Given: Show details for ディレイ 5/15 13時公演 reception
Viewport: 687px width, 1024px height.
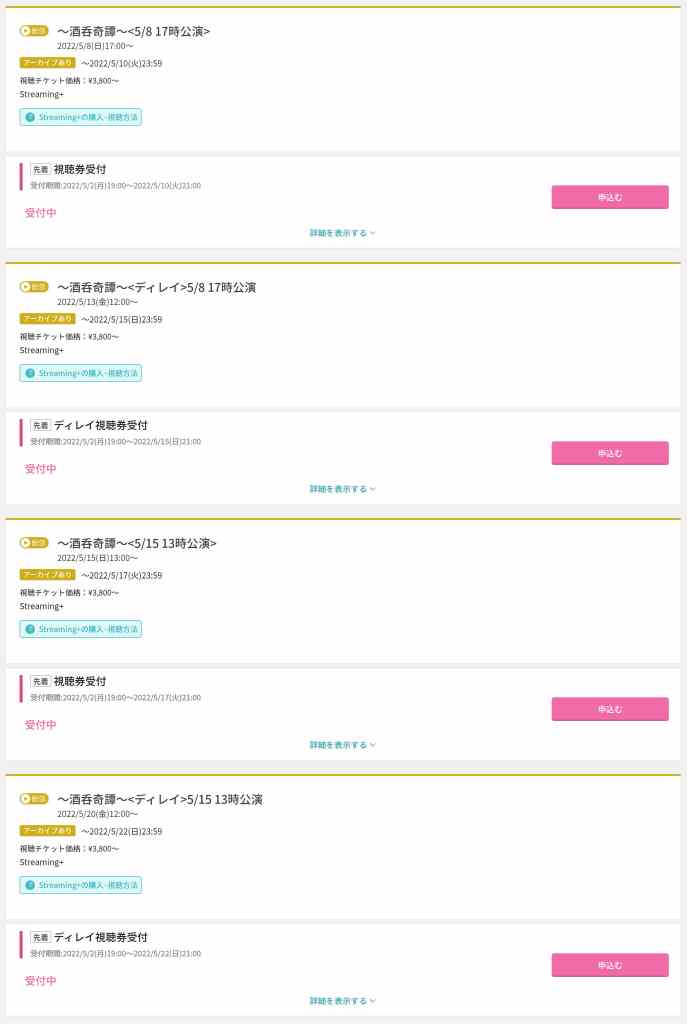Looking at the screenshot, I should tap(342, 1001).
